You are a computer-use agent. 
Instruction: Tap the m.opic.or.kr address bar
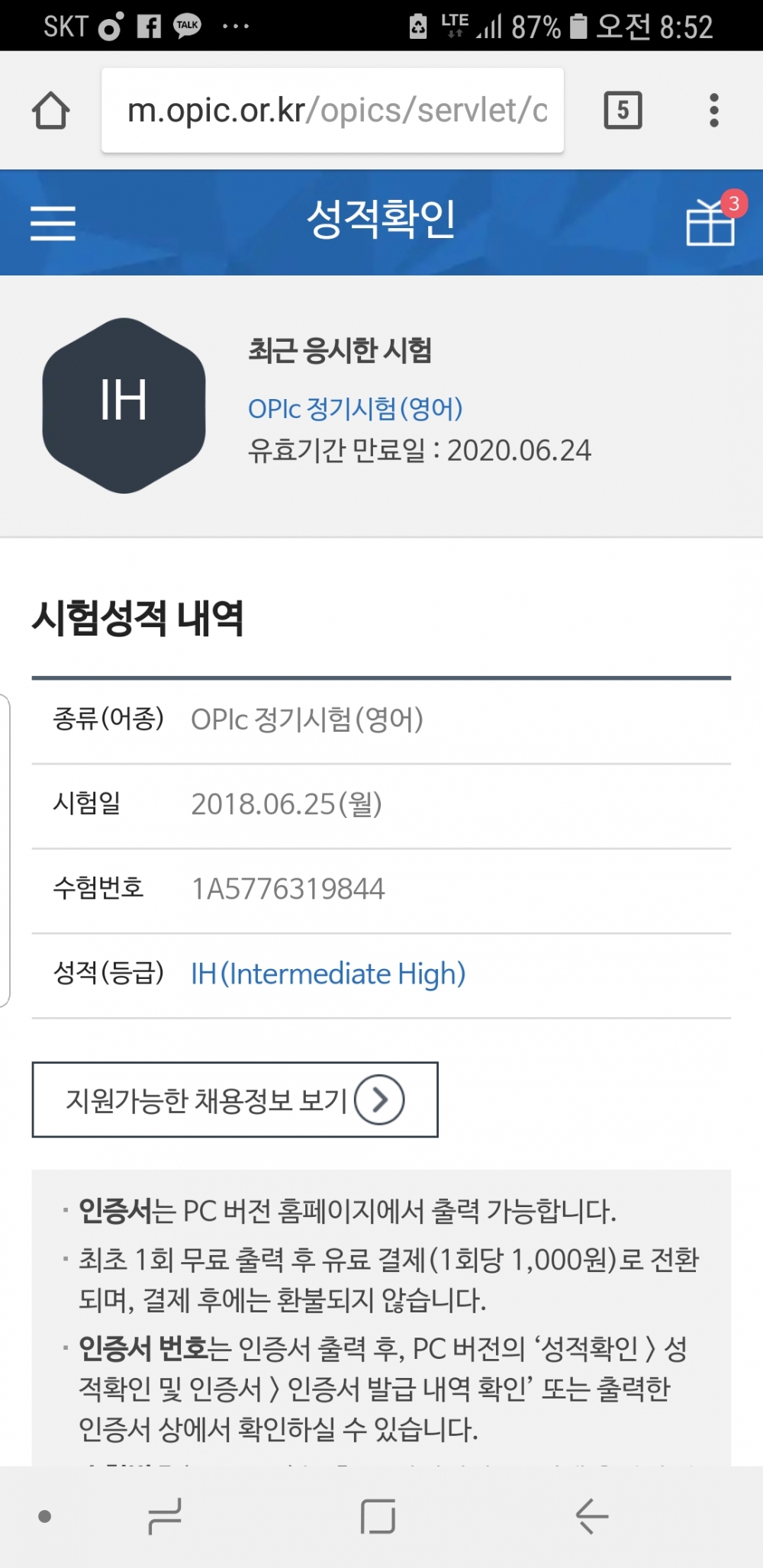click(333, 111)
